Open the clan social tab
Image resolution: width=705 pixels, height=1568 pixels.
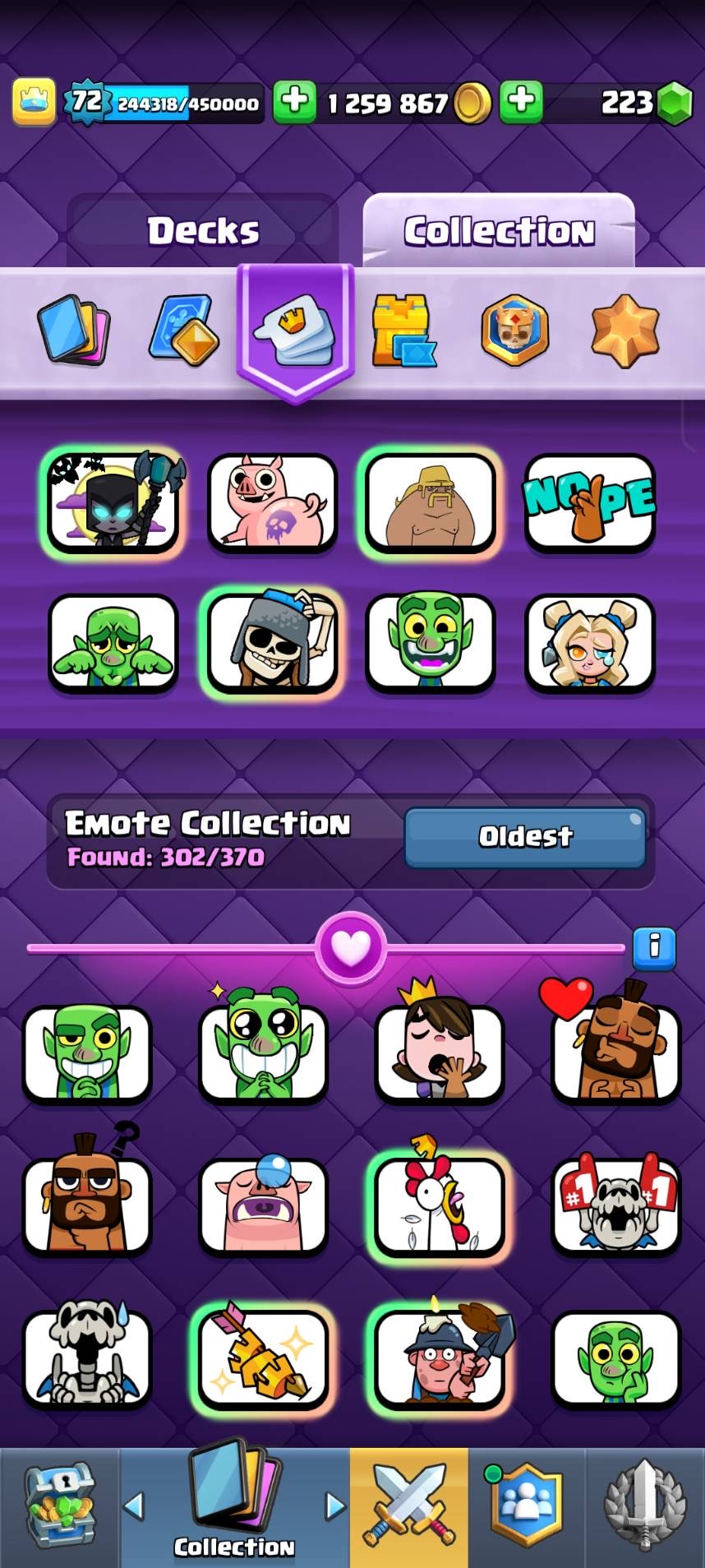tap(527, 1507)
